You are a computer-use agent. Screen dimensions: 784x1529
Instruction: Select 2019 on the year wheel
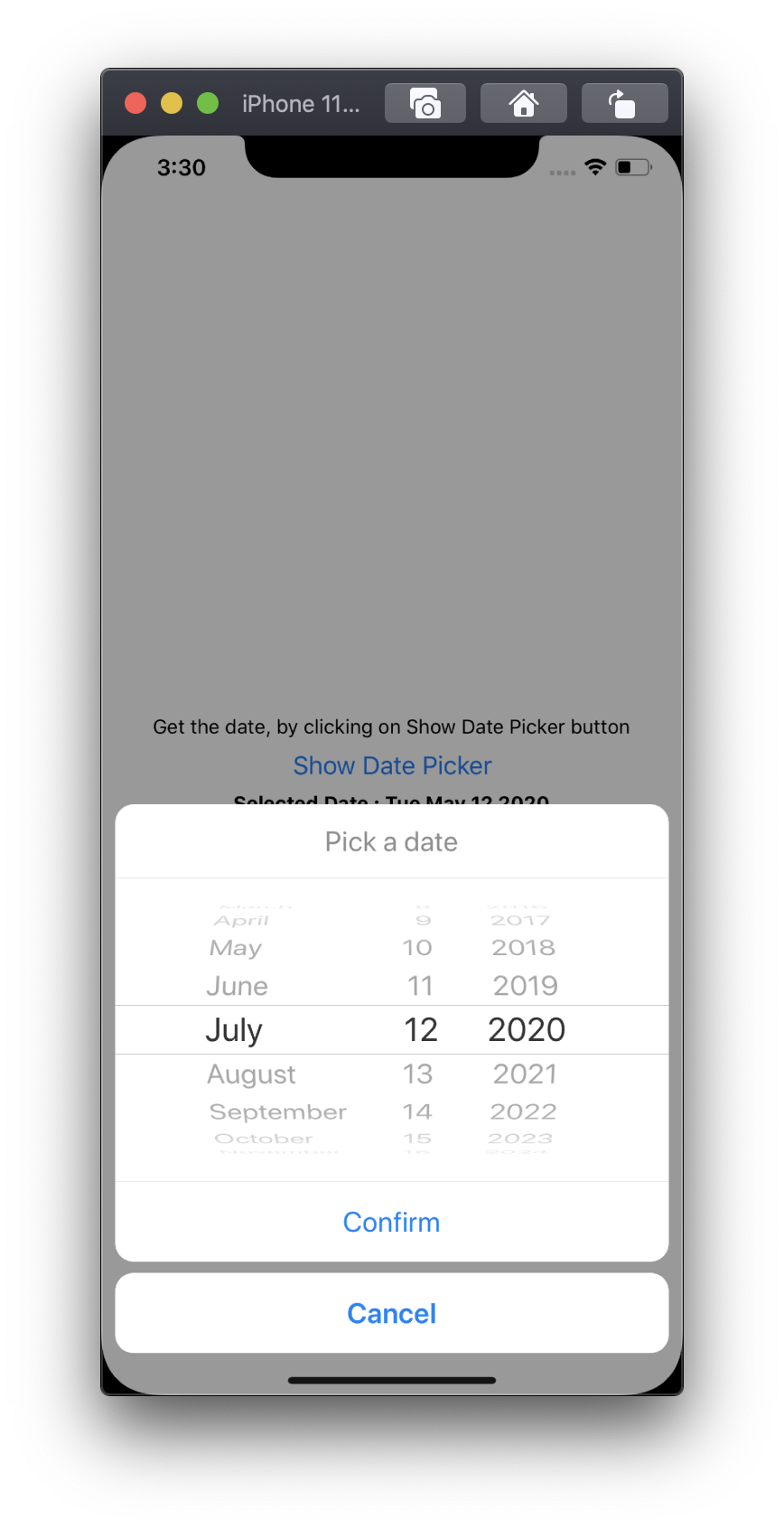(x=525, y=985)
